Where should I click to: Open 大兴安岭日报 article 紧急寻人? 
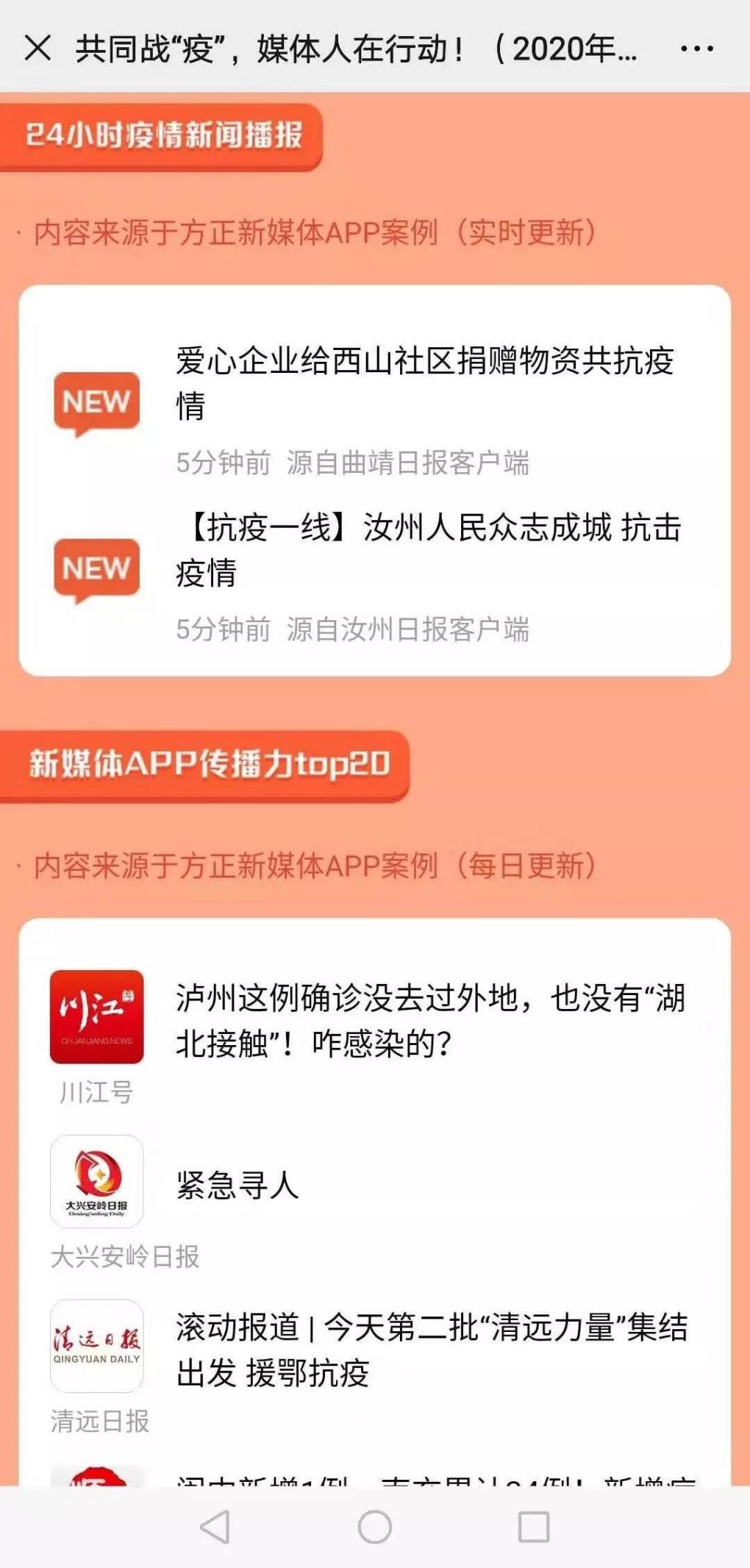[x=238, y=1185]
